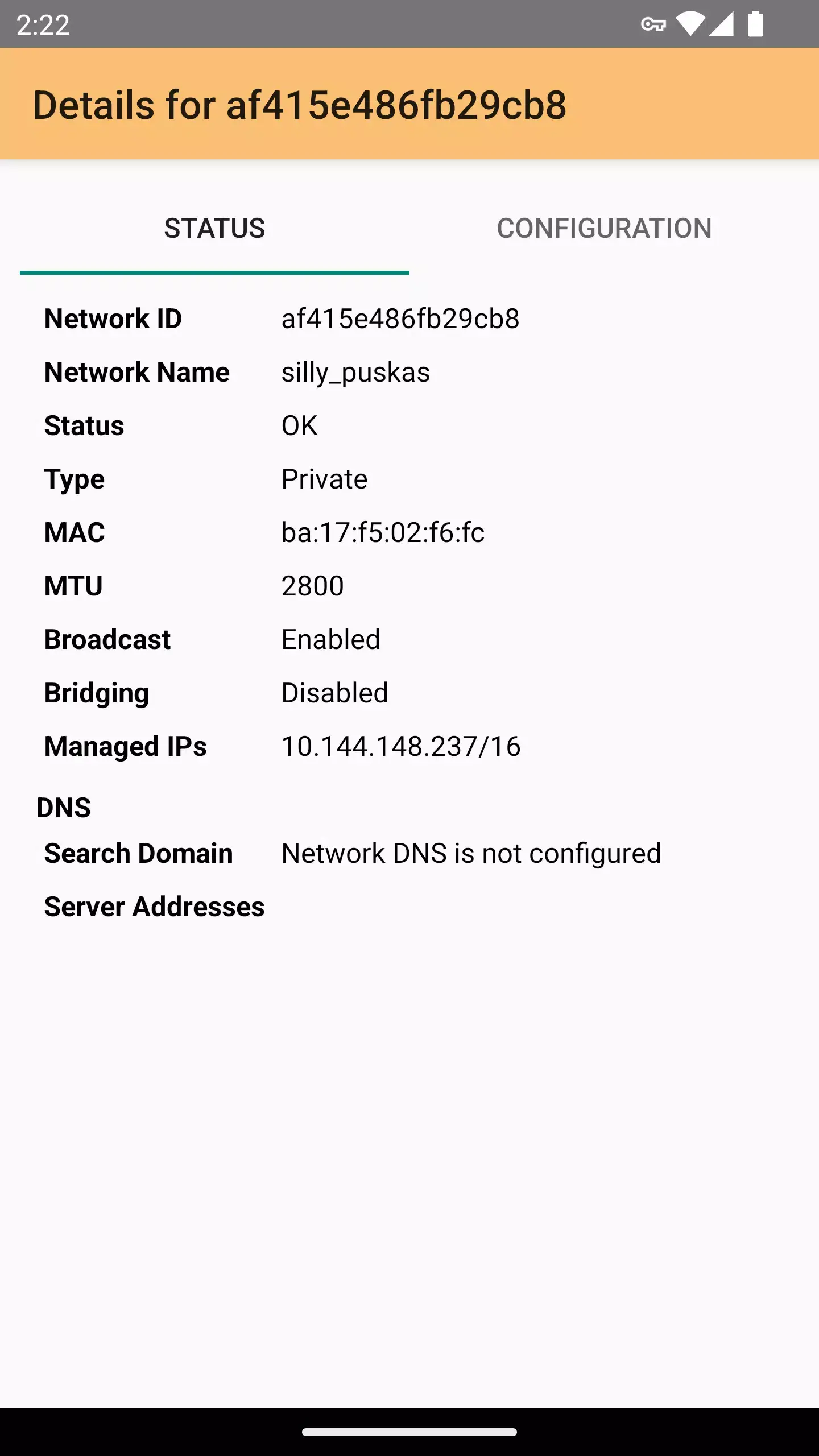Tap the Bridging Disabled field

pyautogui.click(x=334, y=693)
